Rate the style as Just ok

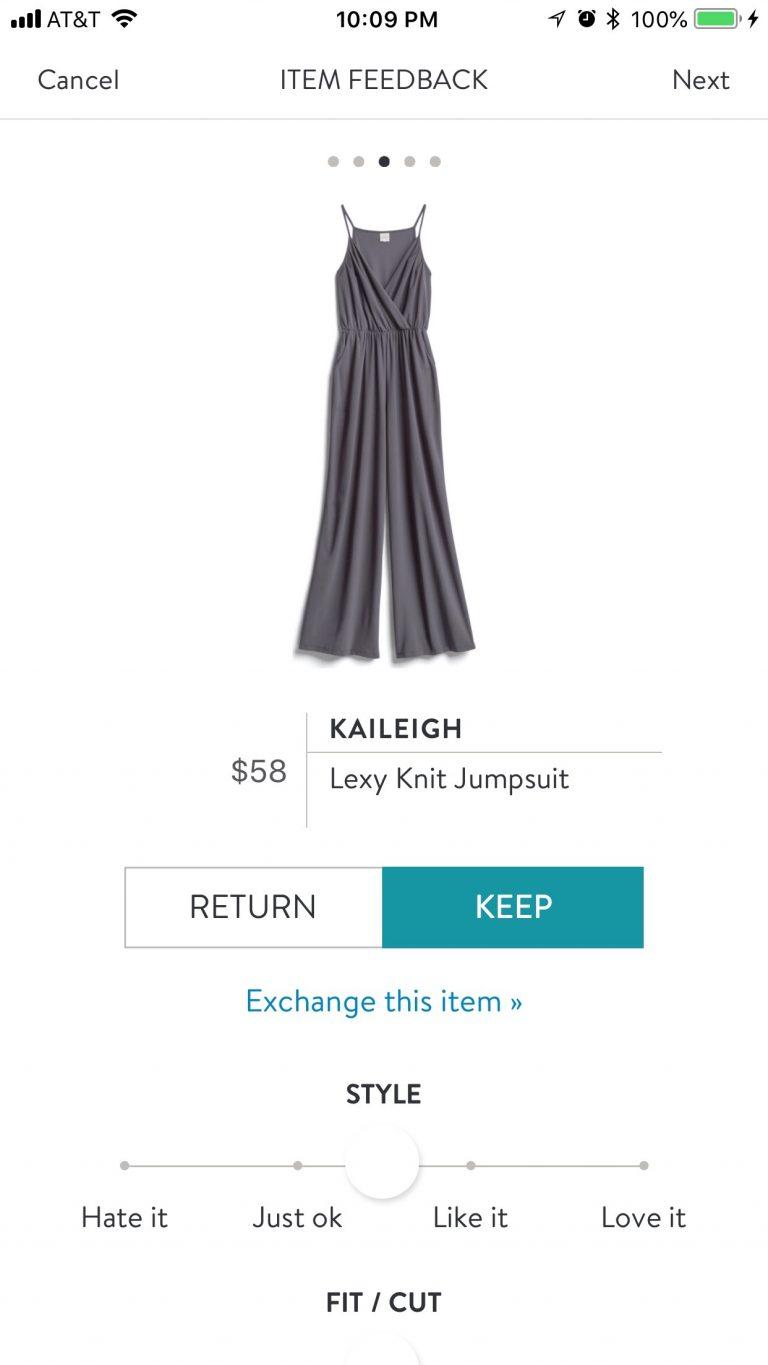297,1166
